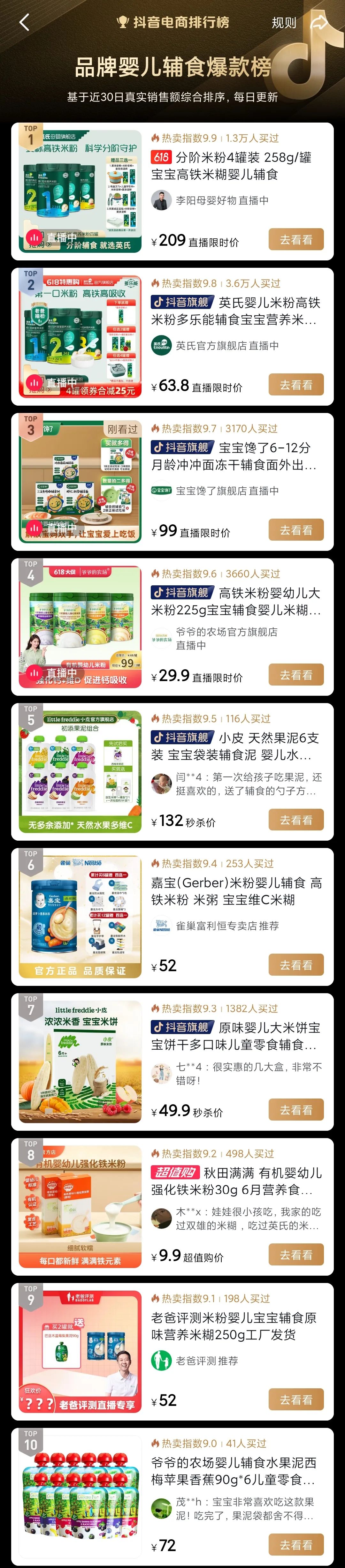View the TOP 3 宝宝馋了 product image

[x=80, y=481]
